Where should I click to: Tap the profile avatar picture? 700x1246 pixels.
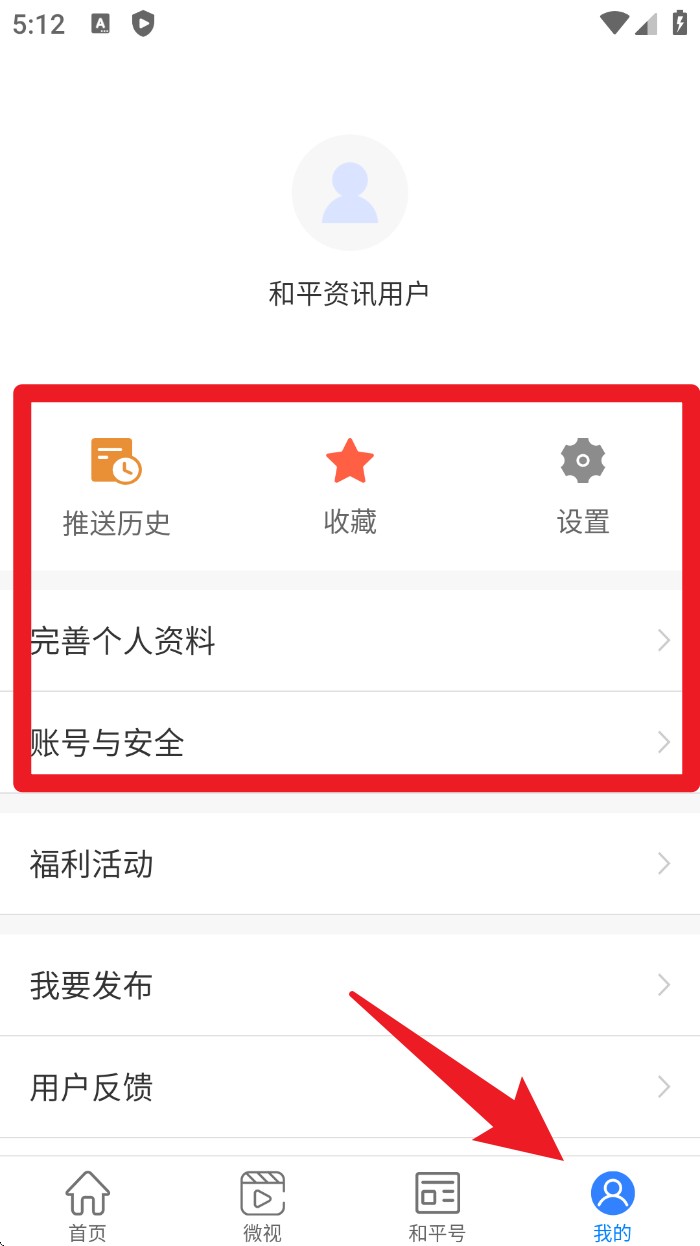click(350, 192)
